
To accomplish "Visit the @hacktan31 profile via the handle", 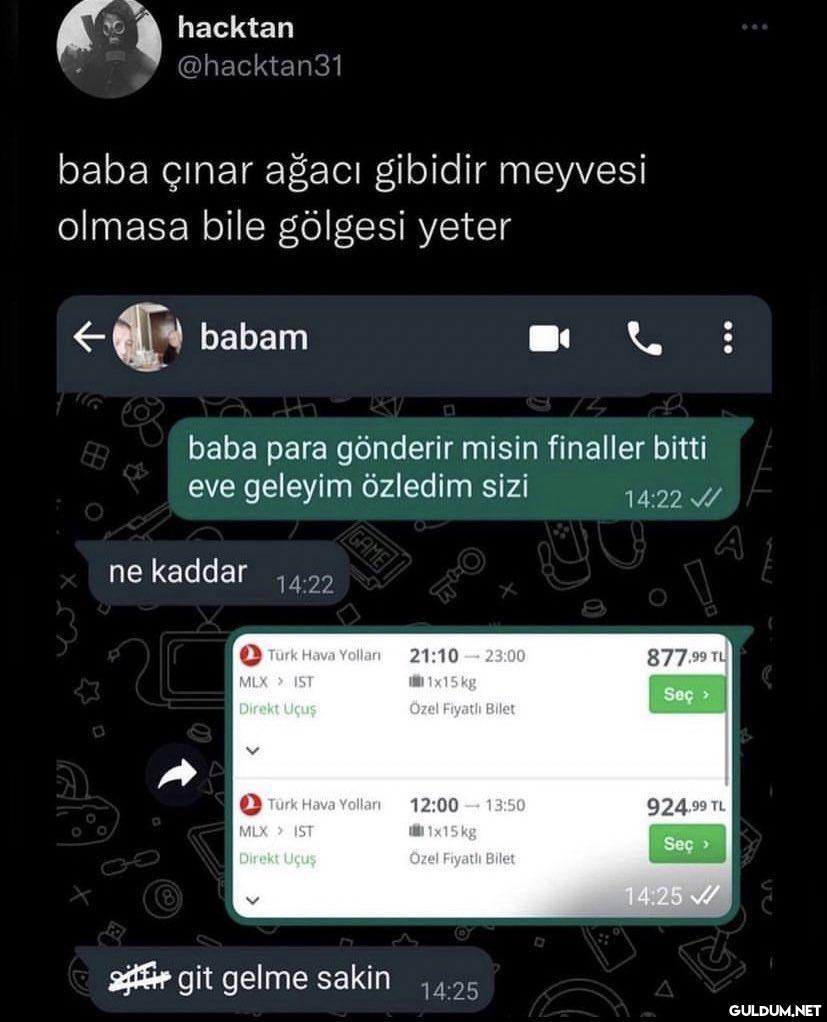I will 260,66.
